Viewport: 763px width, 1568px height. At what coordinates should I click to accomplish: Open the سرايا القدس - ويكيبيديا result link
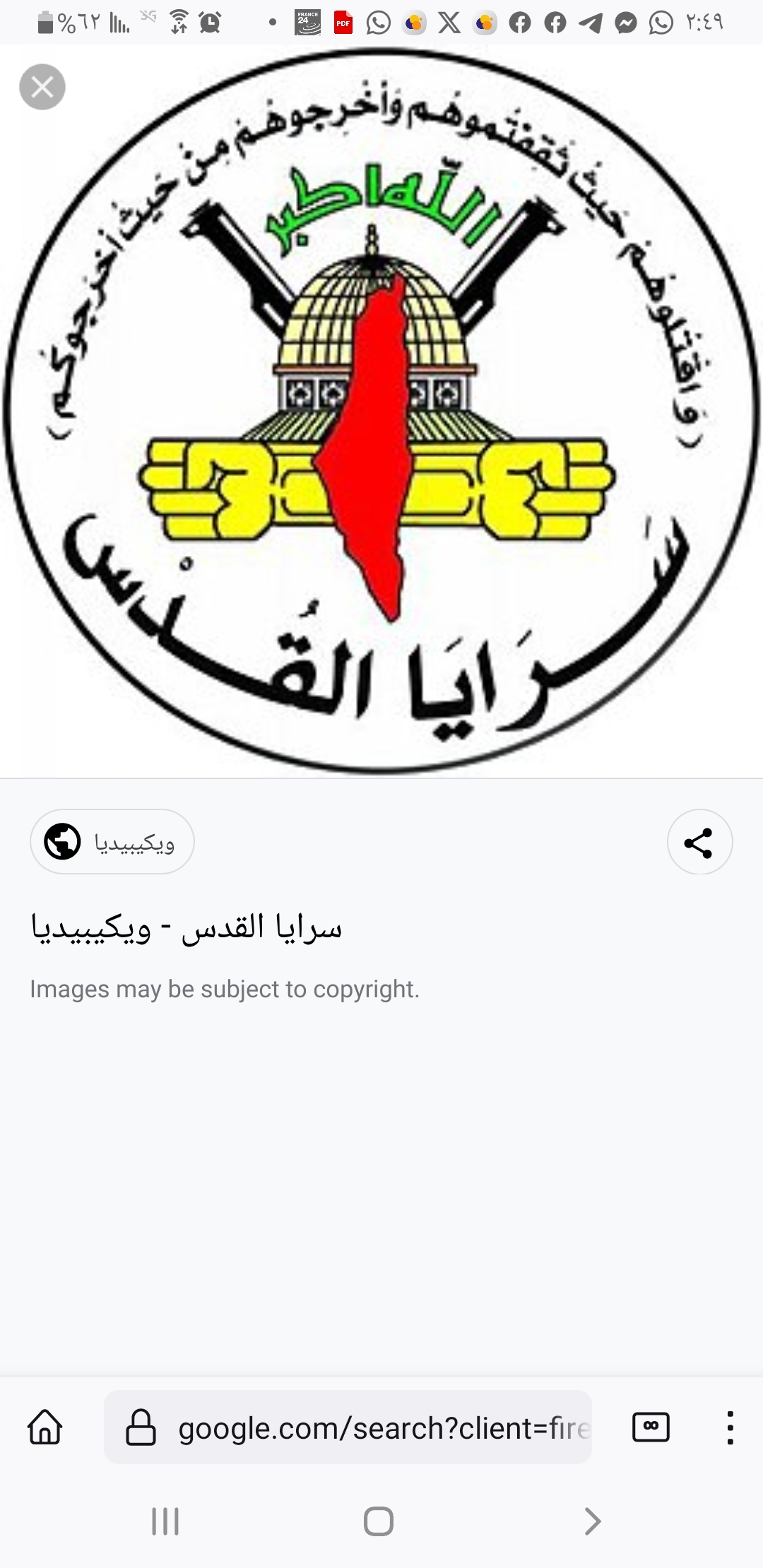click(x=186, y=926)
